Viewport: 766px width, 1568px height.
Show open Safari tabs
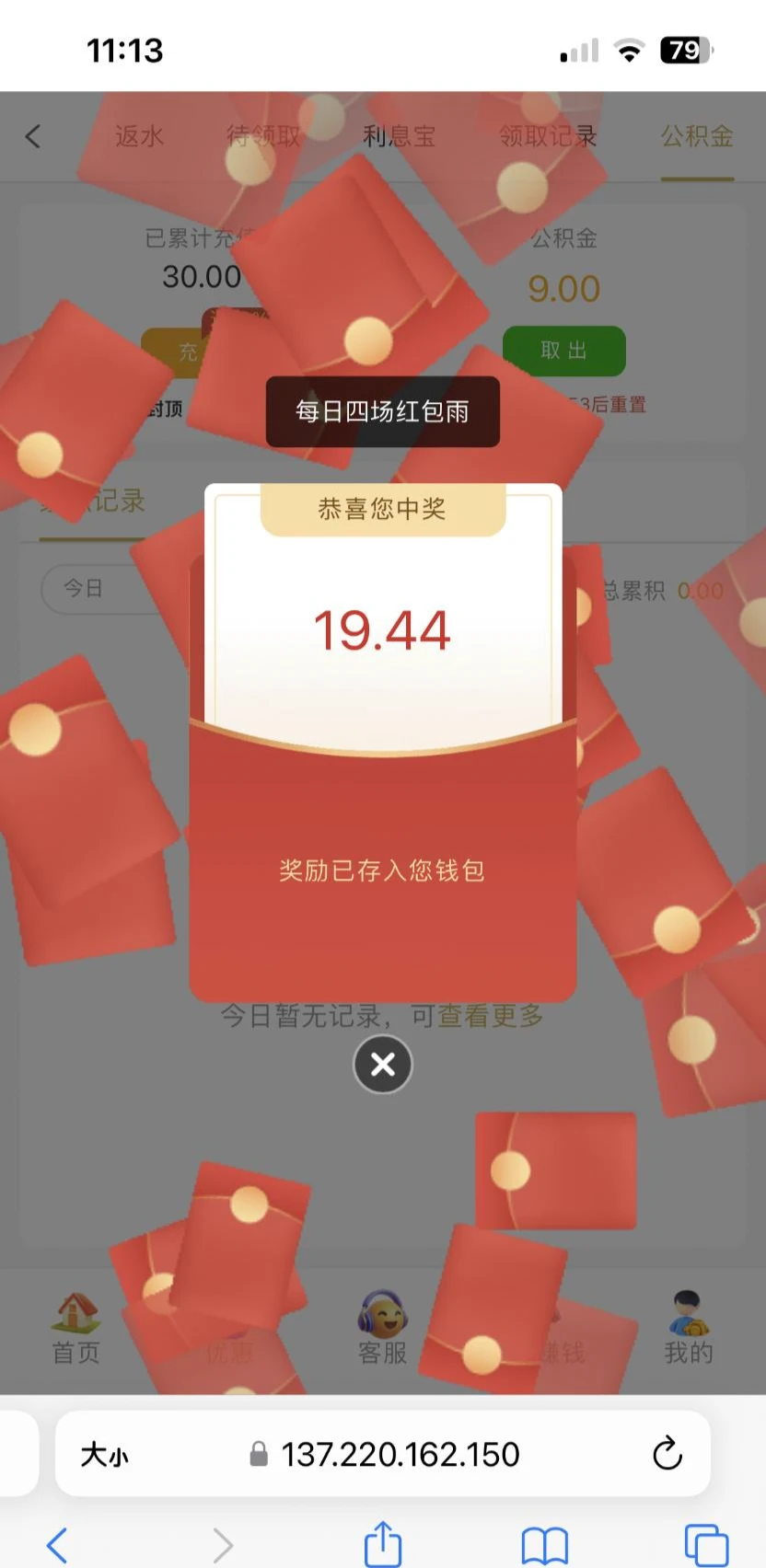(706, 1544)
